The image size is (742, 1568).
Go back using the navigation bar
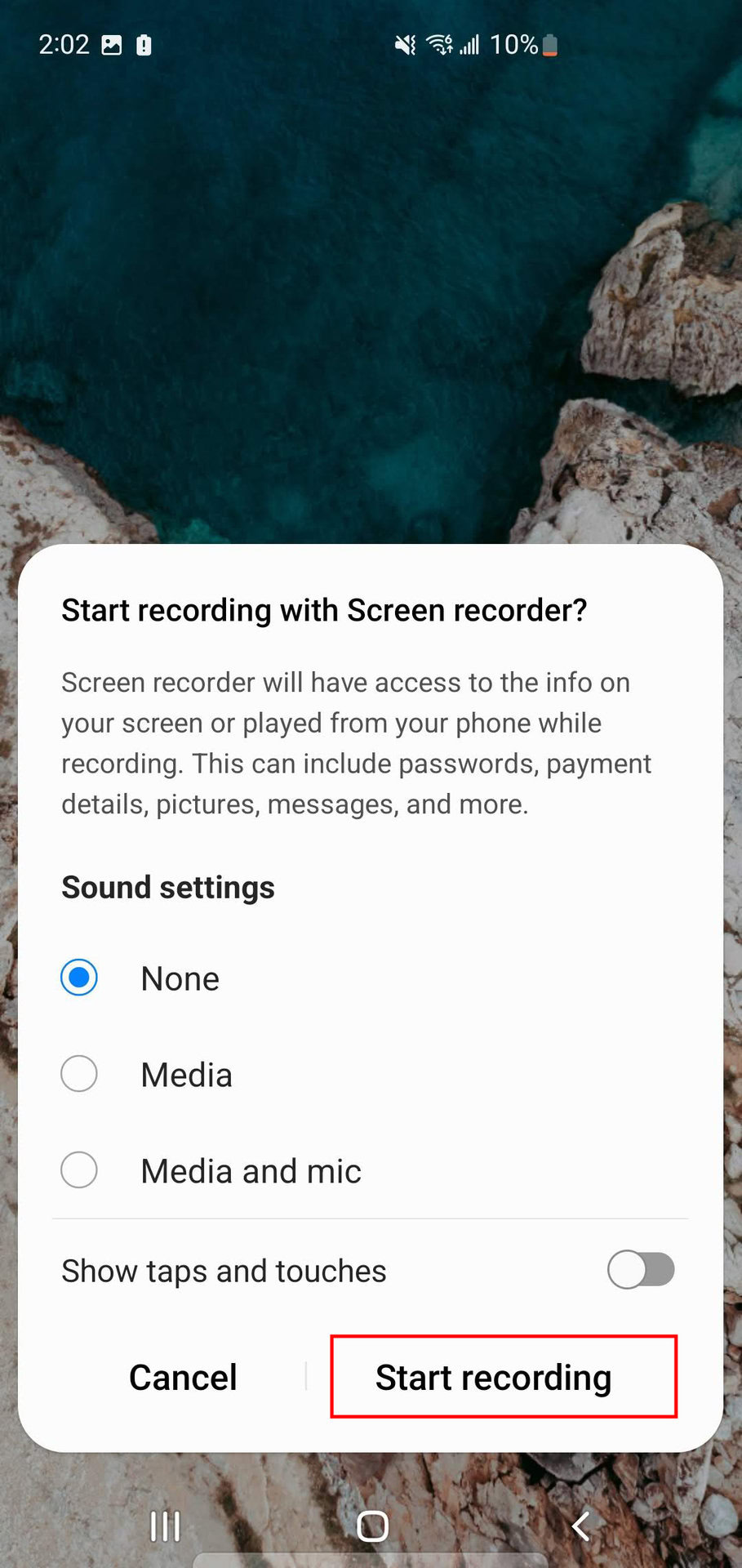pos(581,1526)
